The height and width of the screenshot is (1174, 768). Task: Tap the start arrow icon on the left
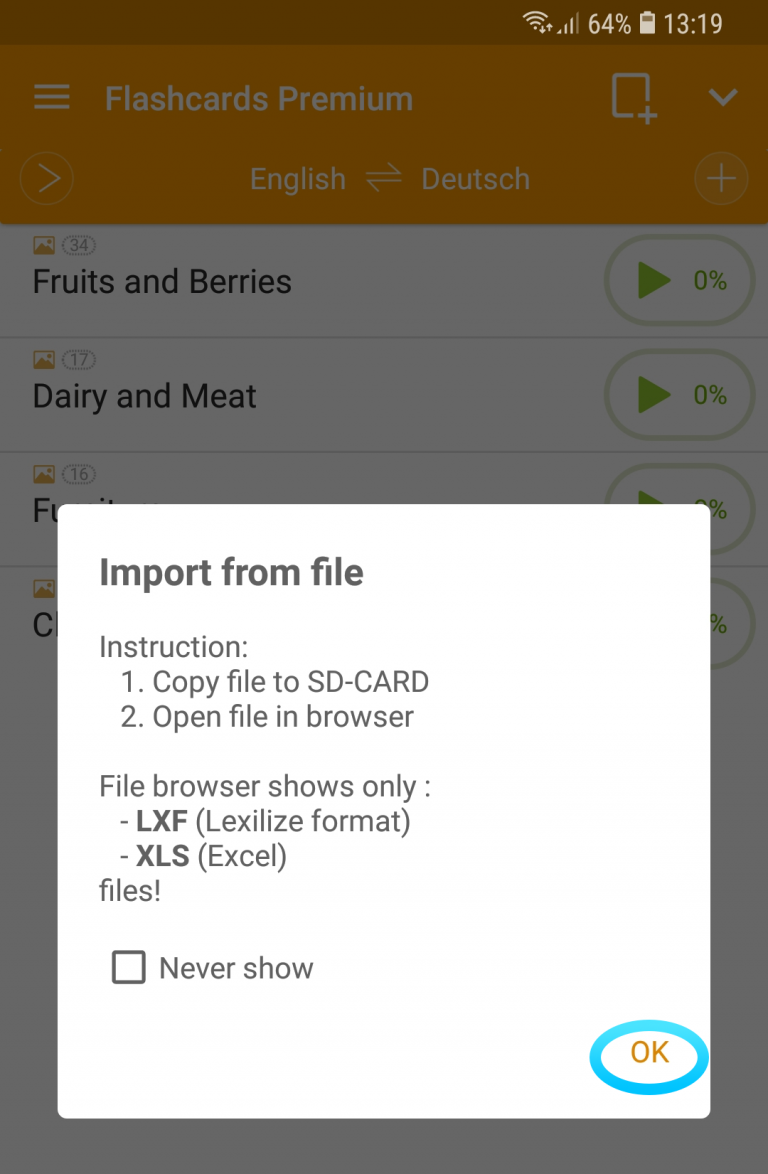tap(46, 178)
